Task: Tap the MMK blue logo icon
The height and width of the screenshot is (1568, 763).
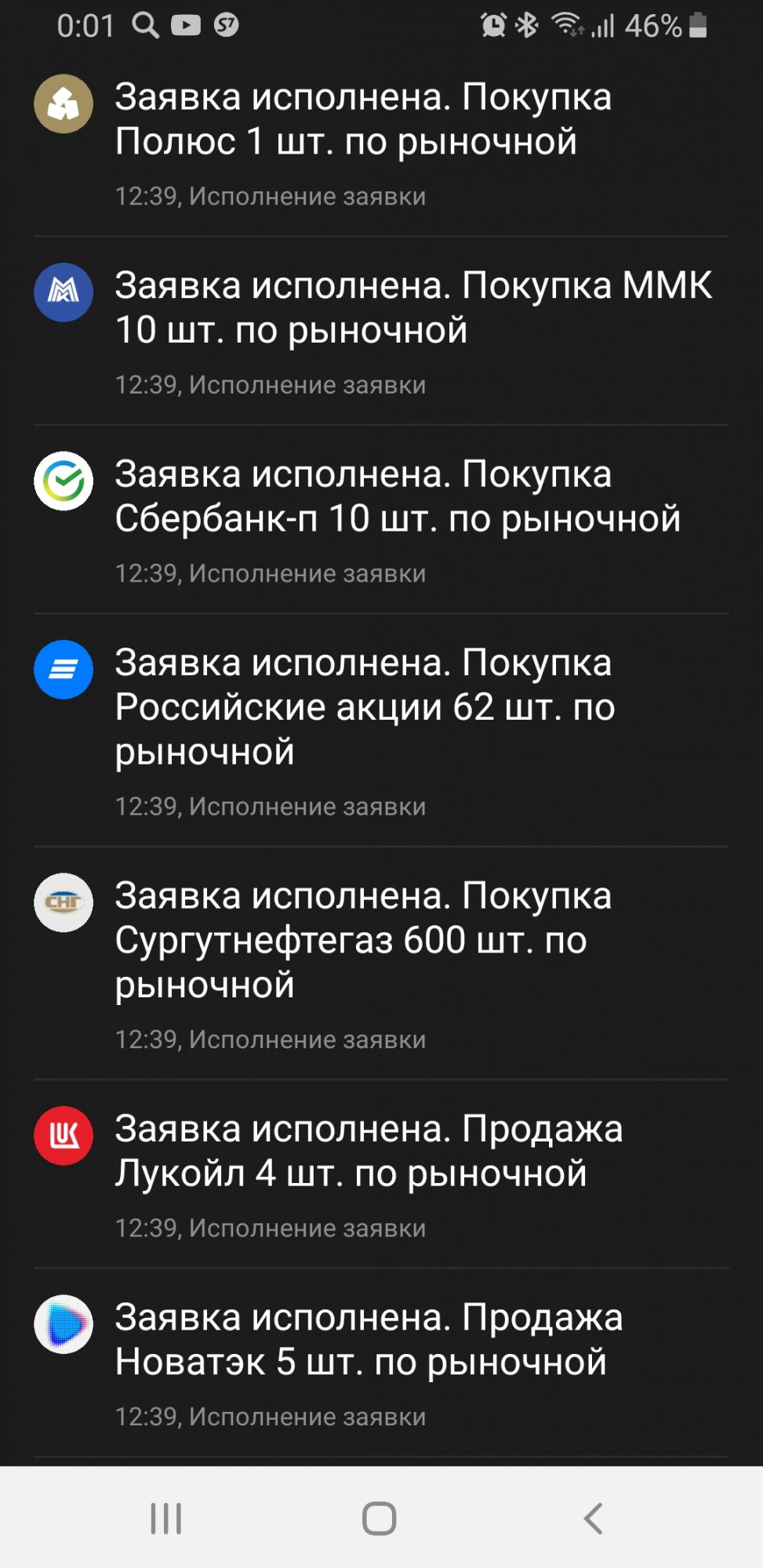Action: pos(65,292)
